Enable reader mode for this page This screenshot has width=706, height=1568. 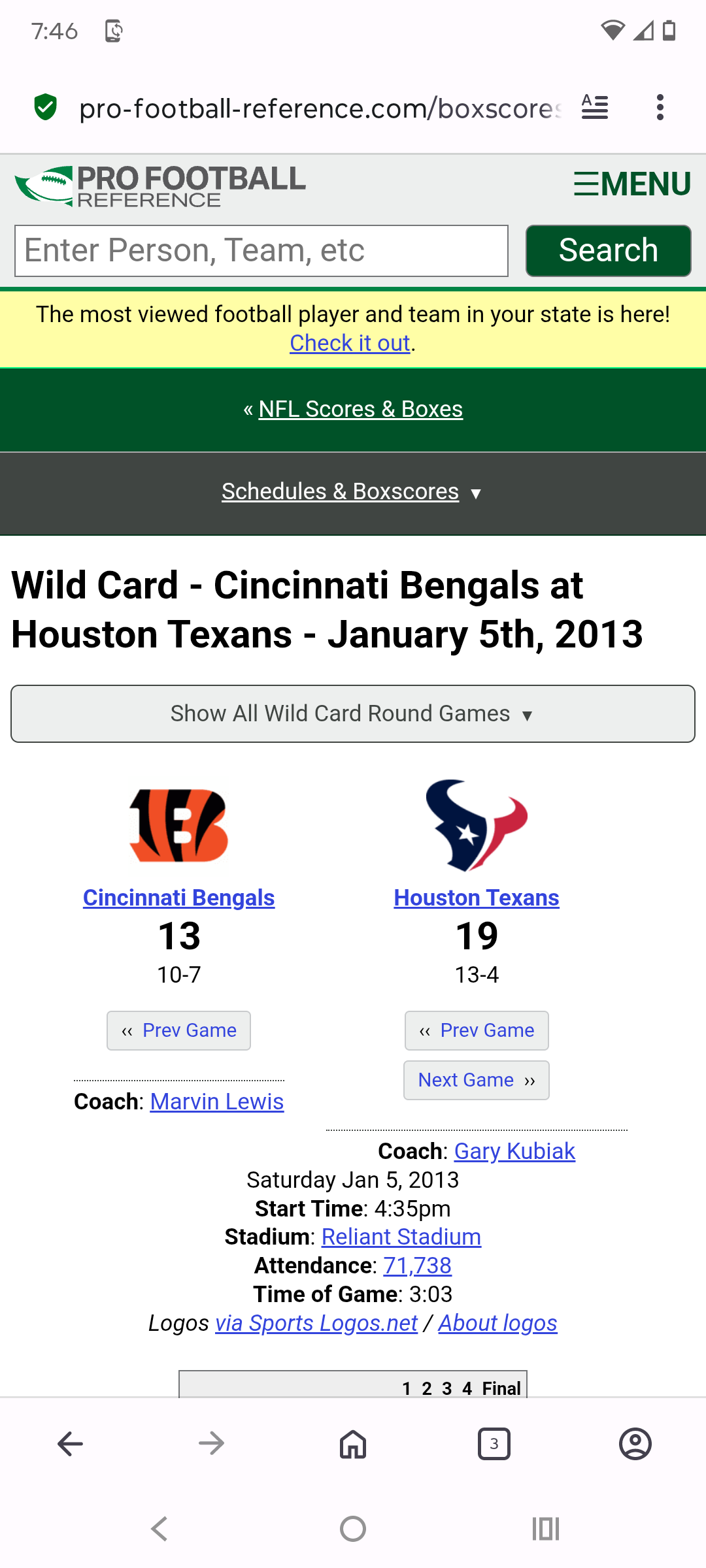tap(595, 107)
